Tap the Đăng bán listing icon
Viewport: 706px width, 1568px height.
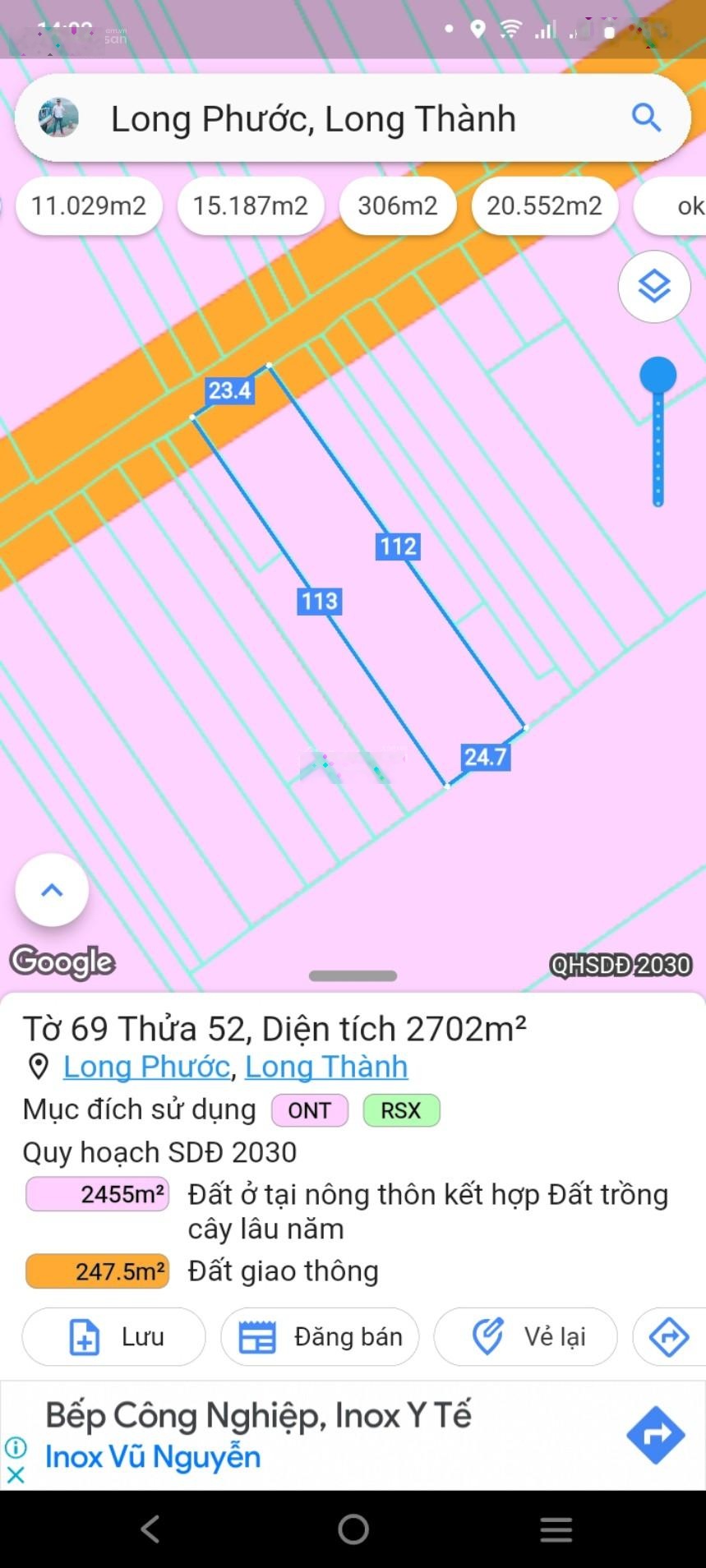click(258, 1335)
